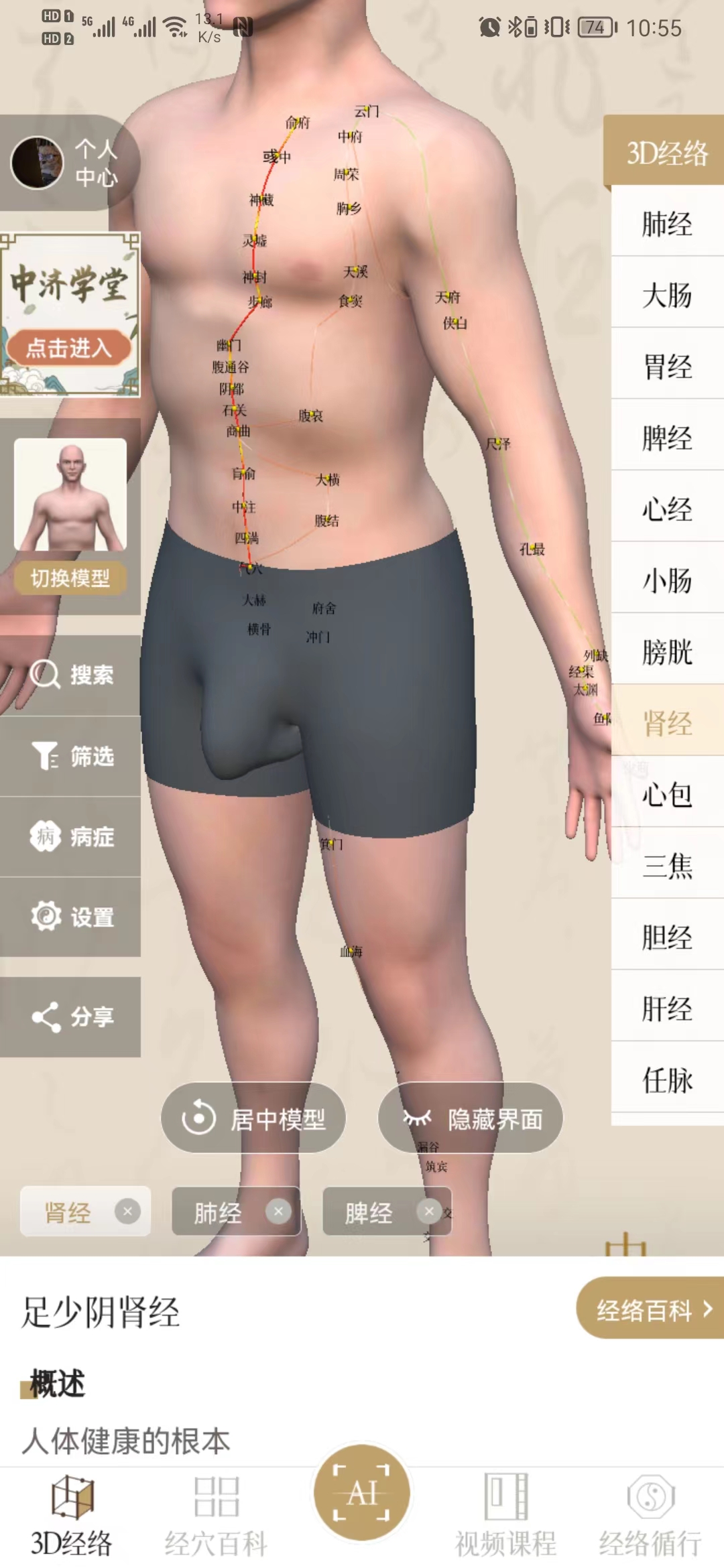Open the 病症 symptoms panel
Image resolution: width=724 pixels, height=1568 pixels.
pos(70,836)
